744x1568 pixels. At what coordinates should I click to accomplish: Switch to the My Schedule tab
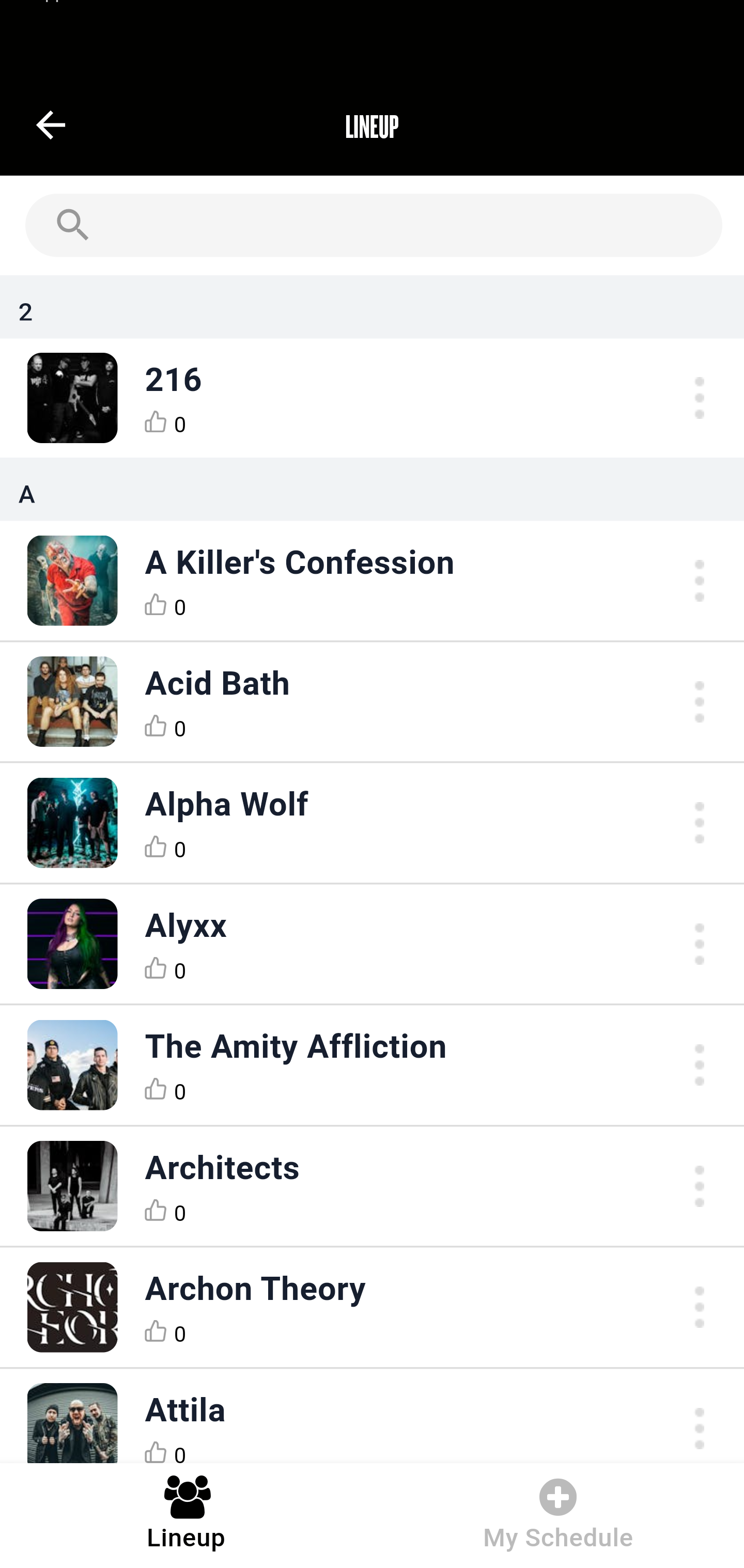click(x=557, y=1514)
